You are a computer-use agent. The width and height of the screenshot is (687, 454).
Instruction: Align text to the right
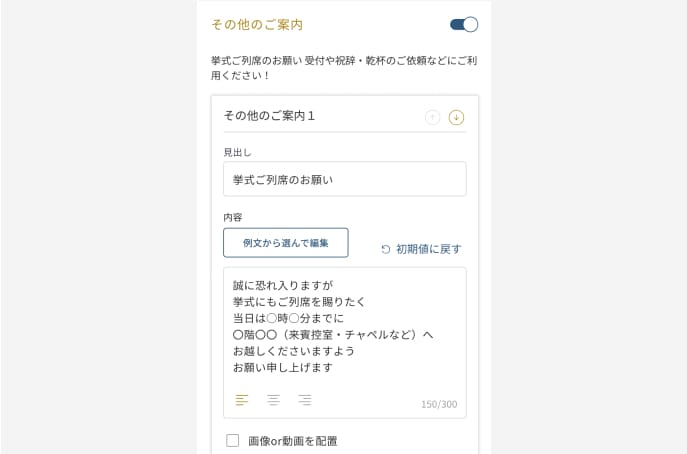pyautogui.click(x=304, y=400)
